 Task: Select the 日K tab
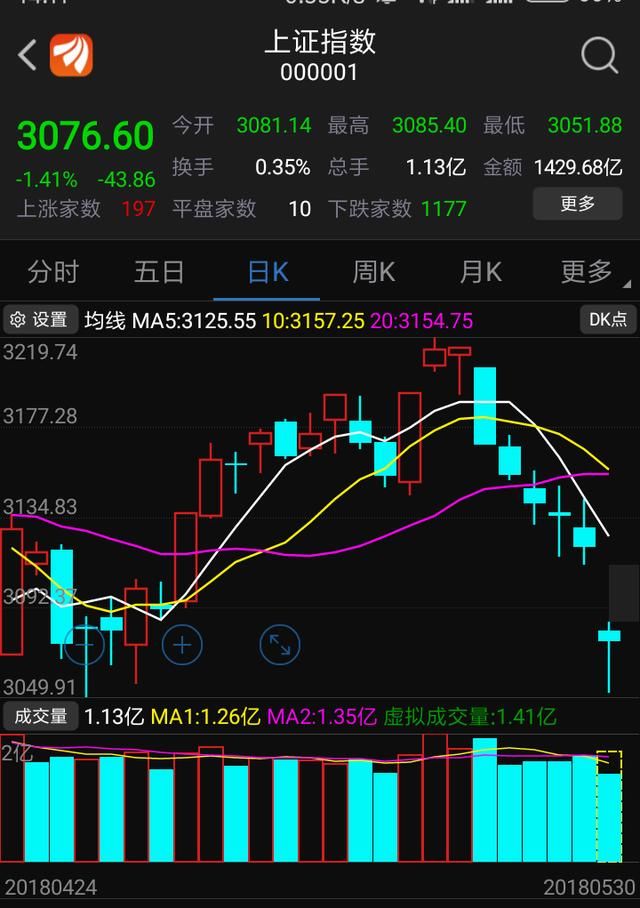[267, 272]
